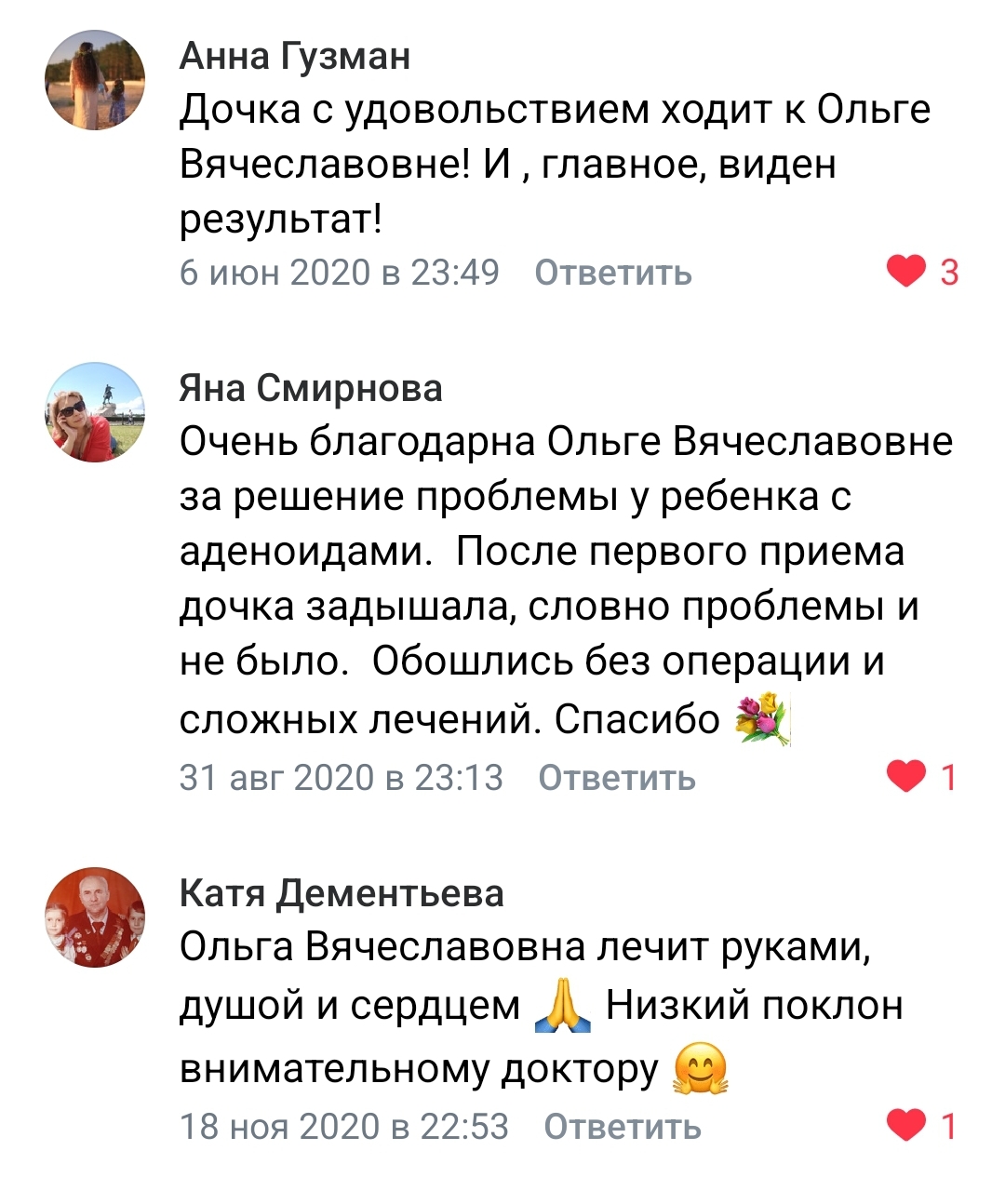This screenshot has height=1204, width=1005.
Task: Open Яна Смирнова's profile avatar
Action: (x=95, y=412)
